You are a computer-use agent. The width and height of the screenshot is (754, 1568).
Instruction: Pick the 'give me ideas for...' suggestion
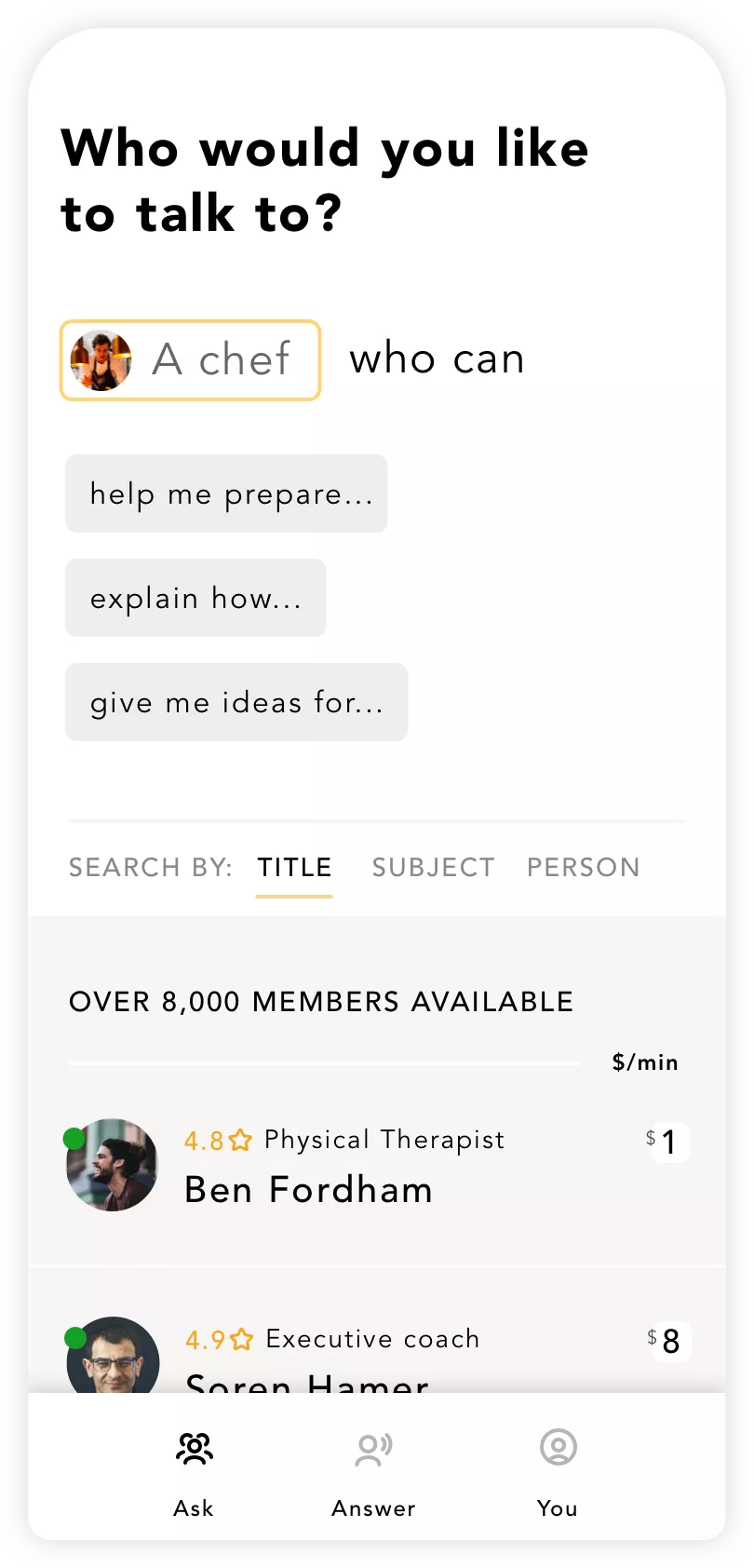pyautogui.click(x=236, y=702)
